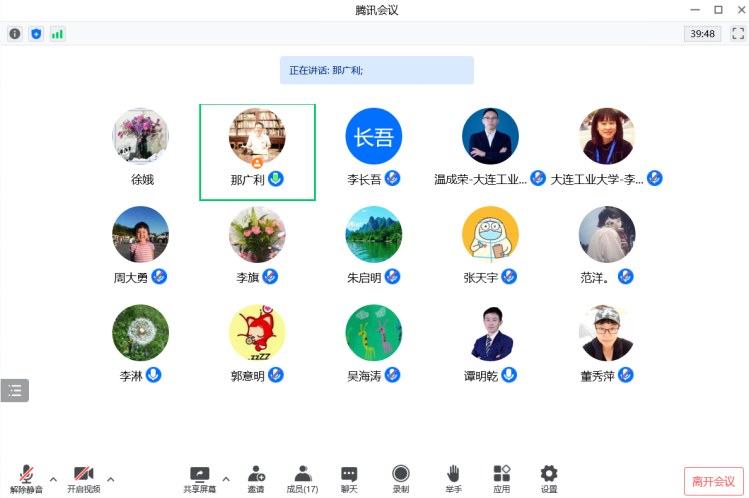Raise hand with 举手
749x498 pixels.
tap(453, 478)
